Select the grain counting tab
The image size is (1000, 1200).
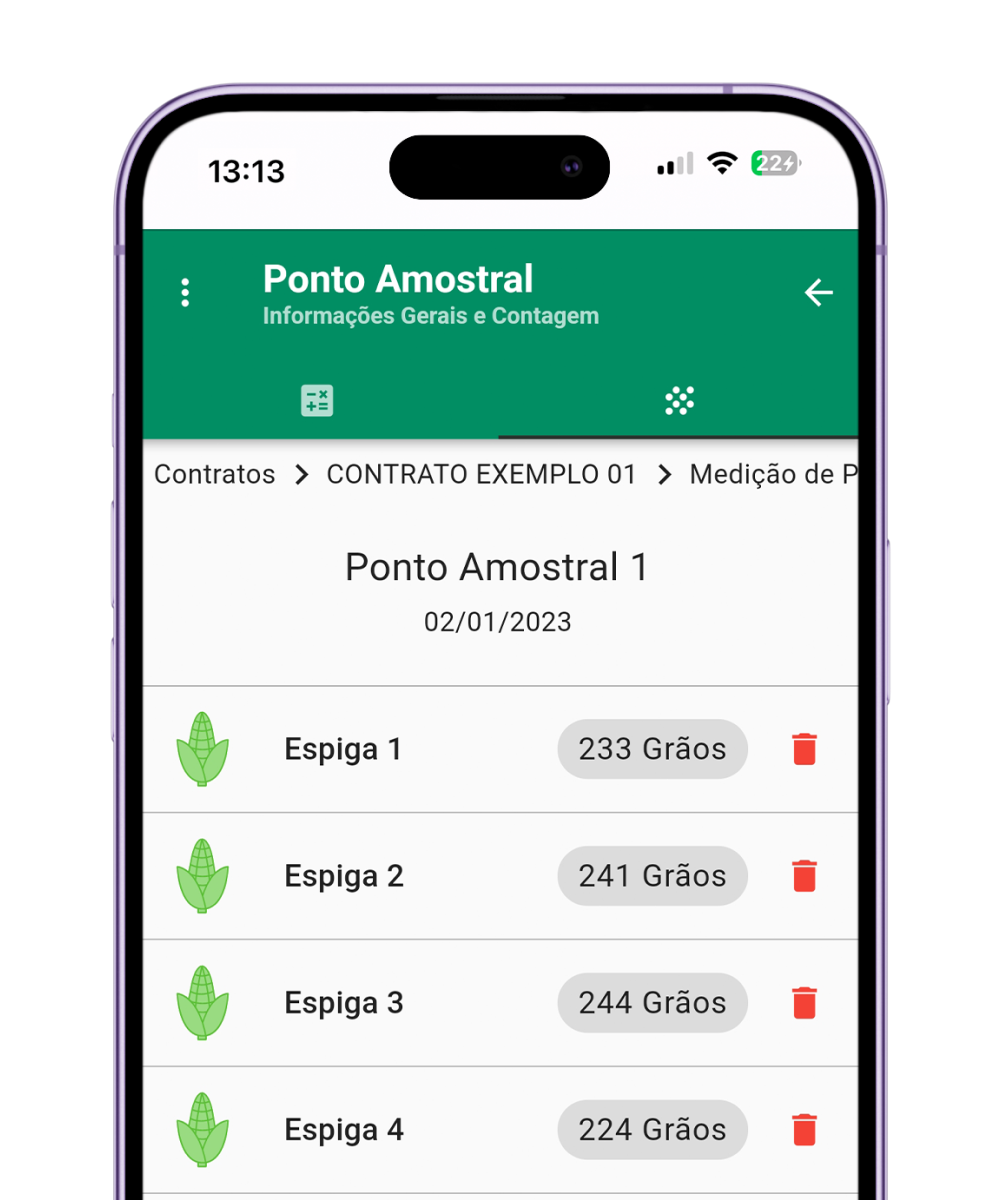click(x=679, y=401)
